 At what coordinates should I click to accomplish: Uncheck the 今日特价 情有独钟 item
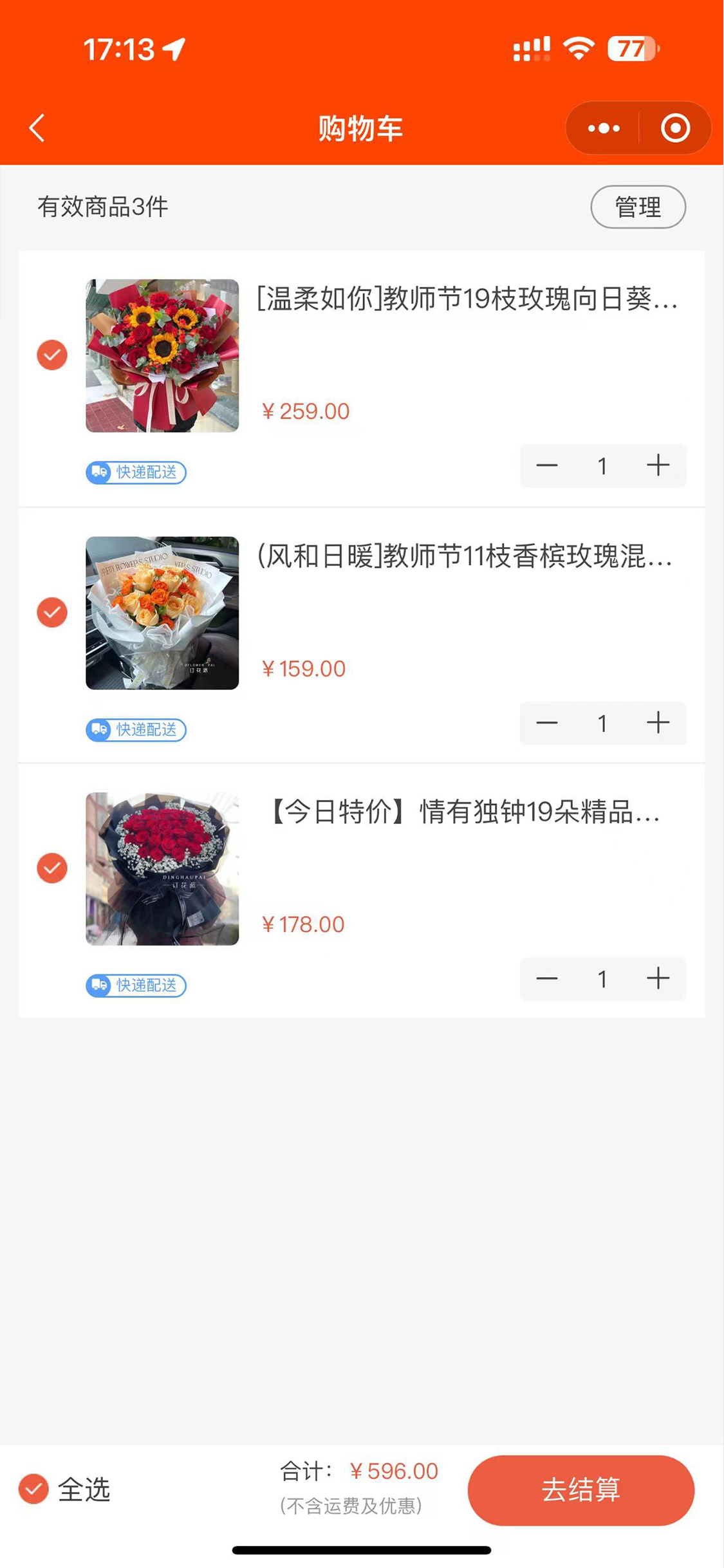[x=52, y=868]
